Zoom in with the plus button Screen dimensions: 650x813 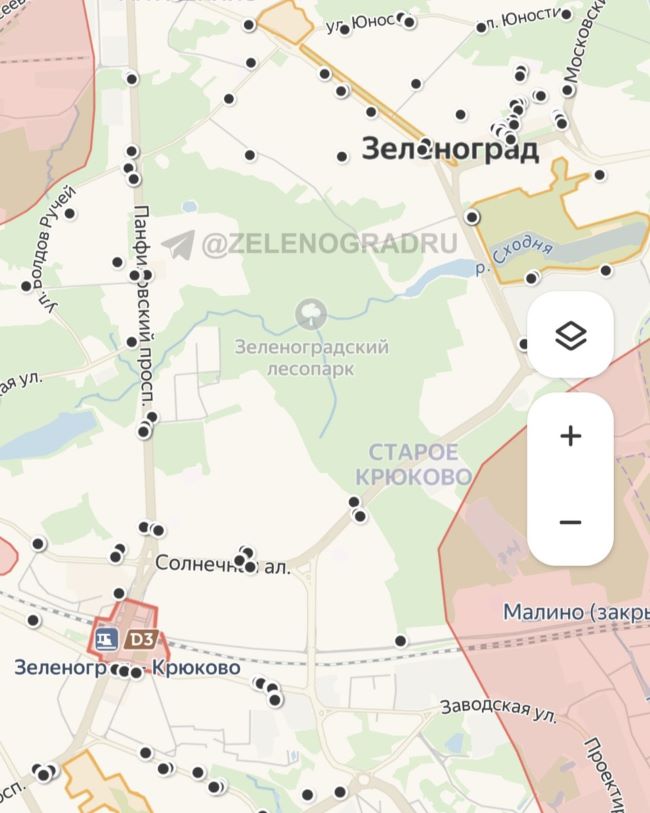click(x=570, y=437)
